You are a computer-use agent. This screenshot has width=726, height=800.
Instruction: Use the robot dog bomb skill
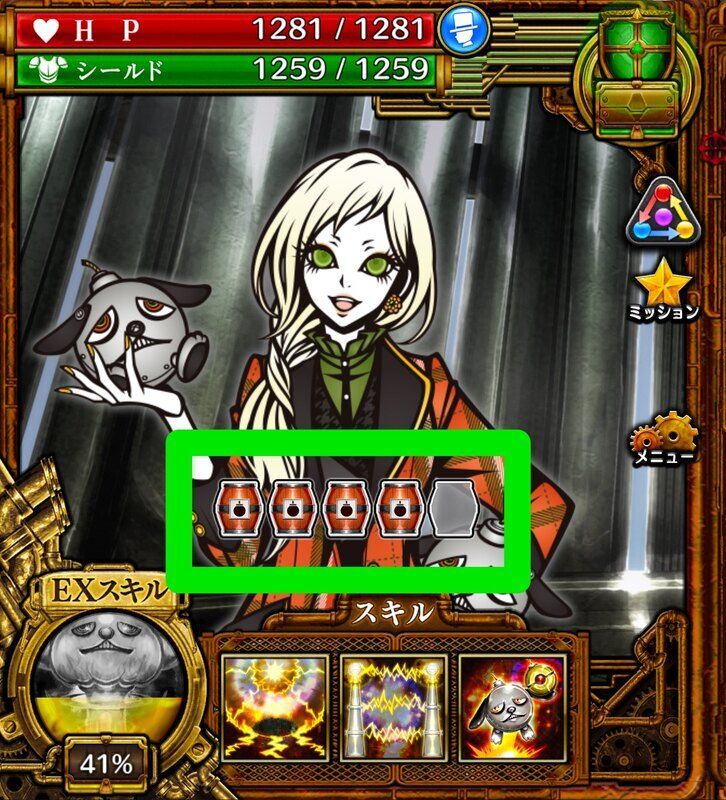pos(512,704)
